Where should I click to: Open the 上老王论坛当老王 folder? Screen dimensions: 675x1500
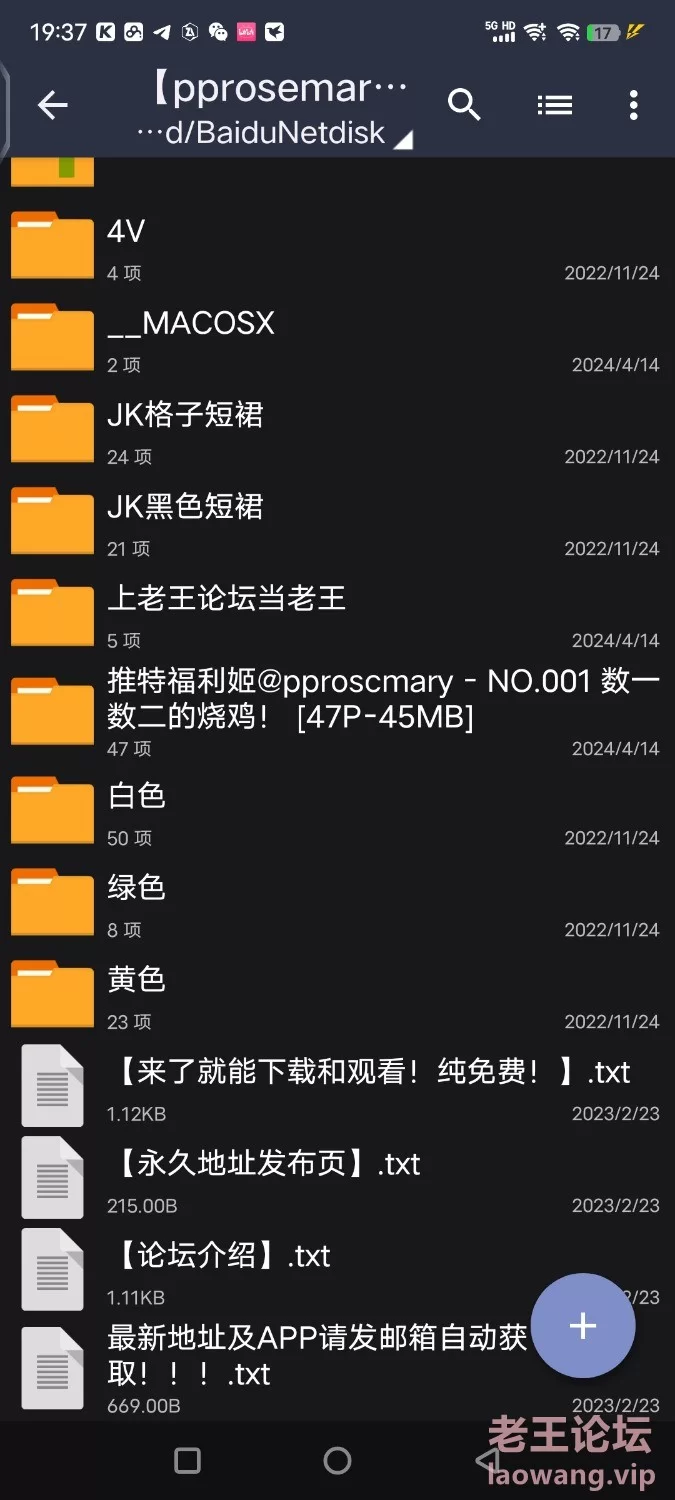point(337,616)
